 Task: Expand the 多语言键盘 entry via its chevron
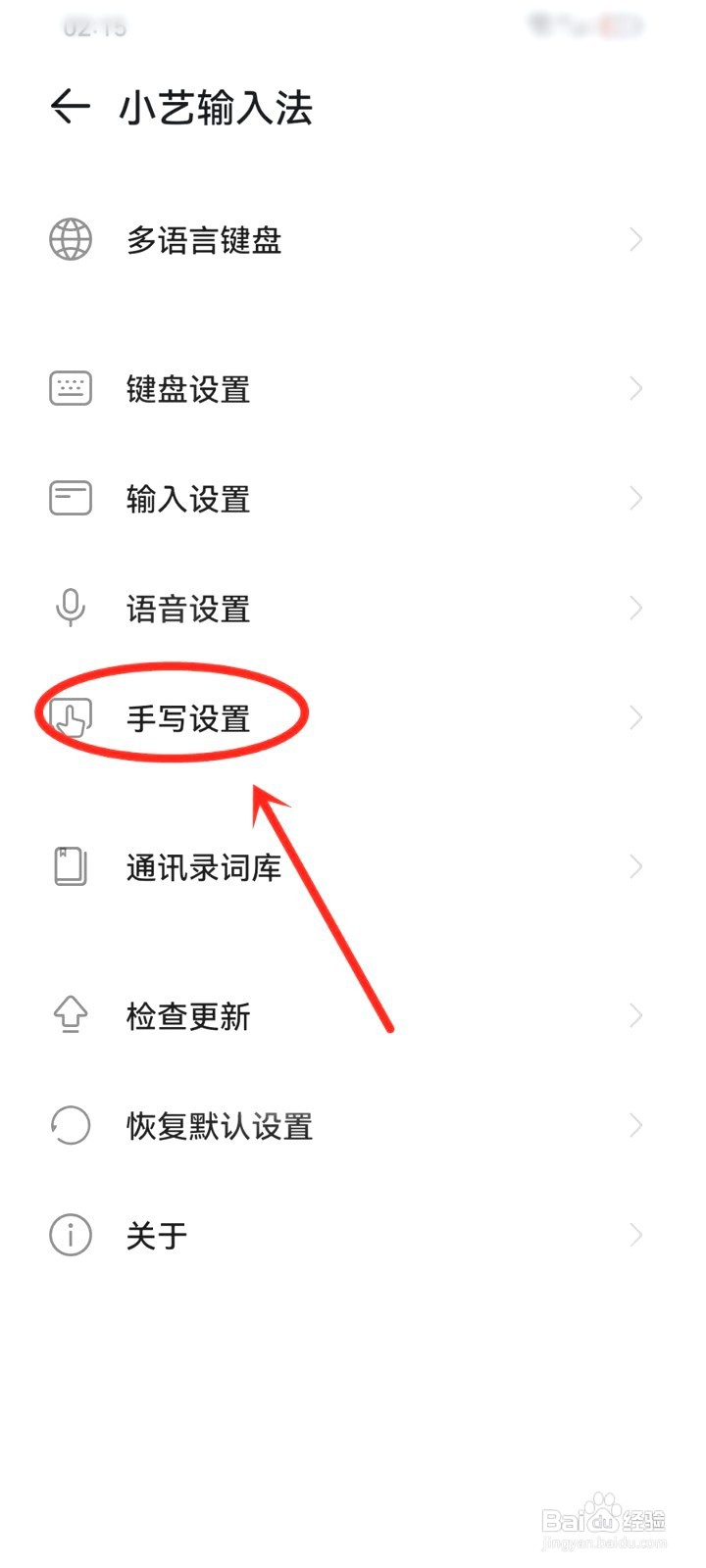635,238
